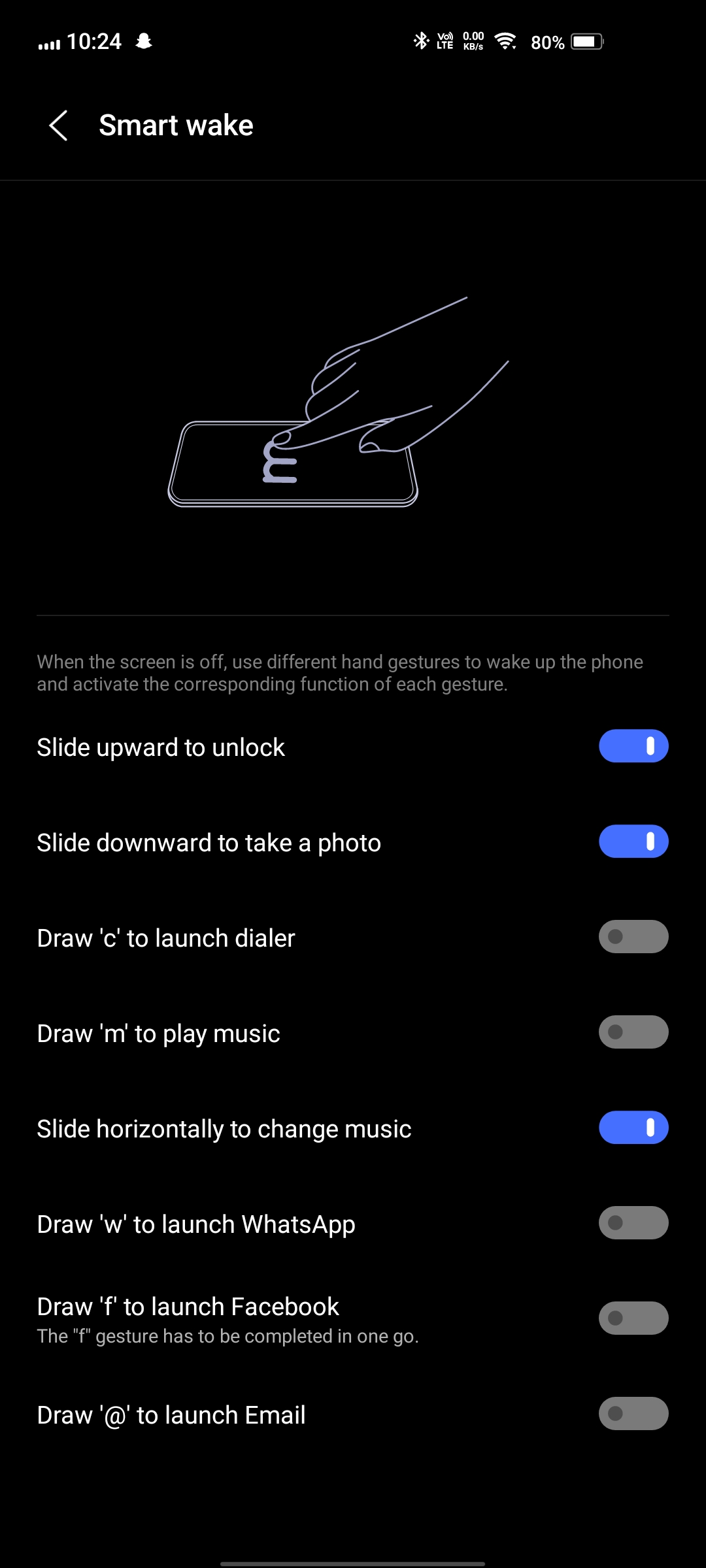Toggle Draw 'f' to launch Facebook on

click(x=633, y=1318)
